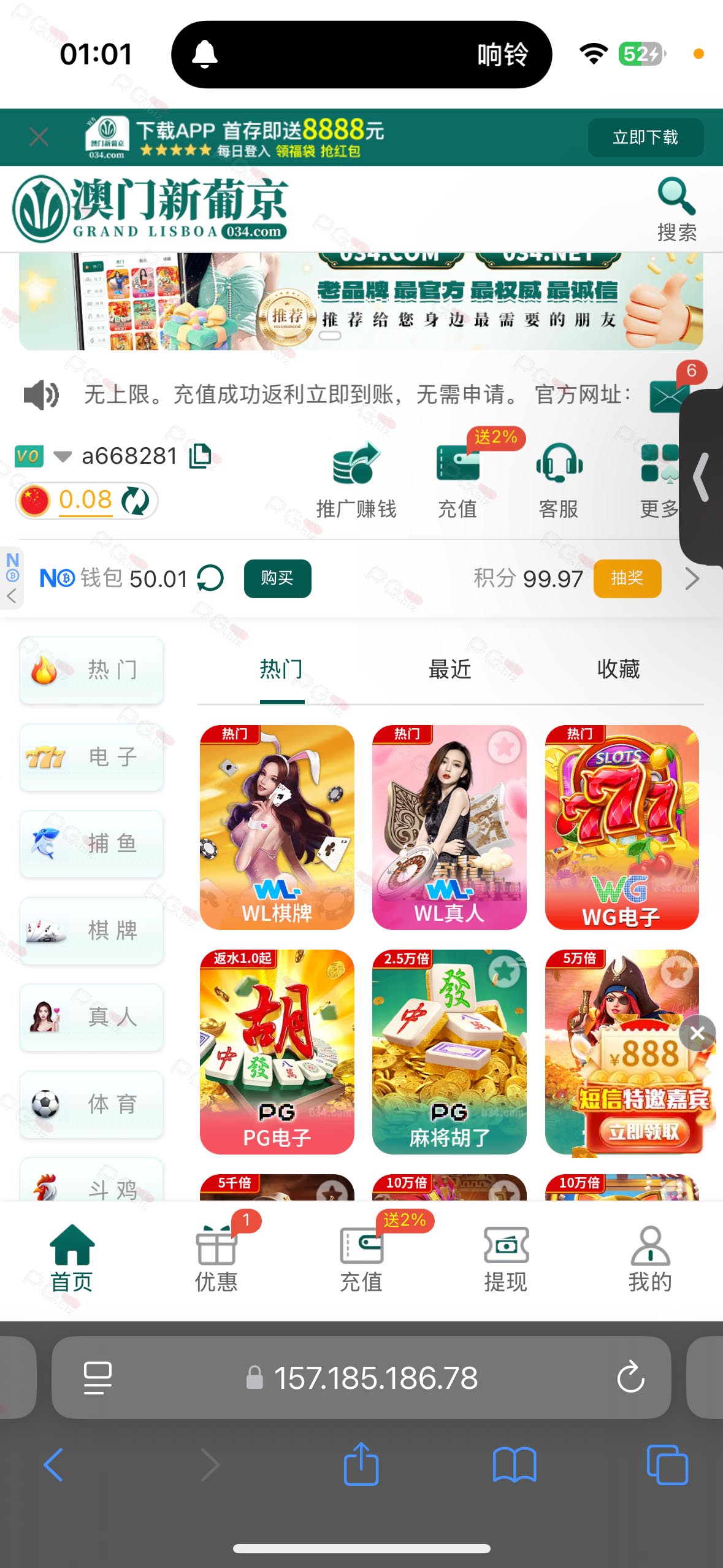The height and width of the screenshot is (1568, 723).
Task: Refresh the 0.08 balance
Action: click(x=136, y=501)
